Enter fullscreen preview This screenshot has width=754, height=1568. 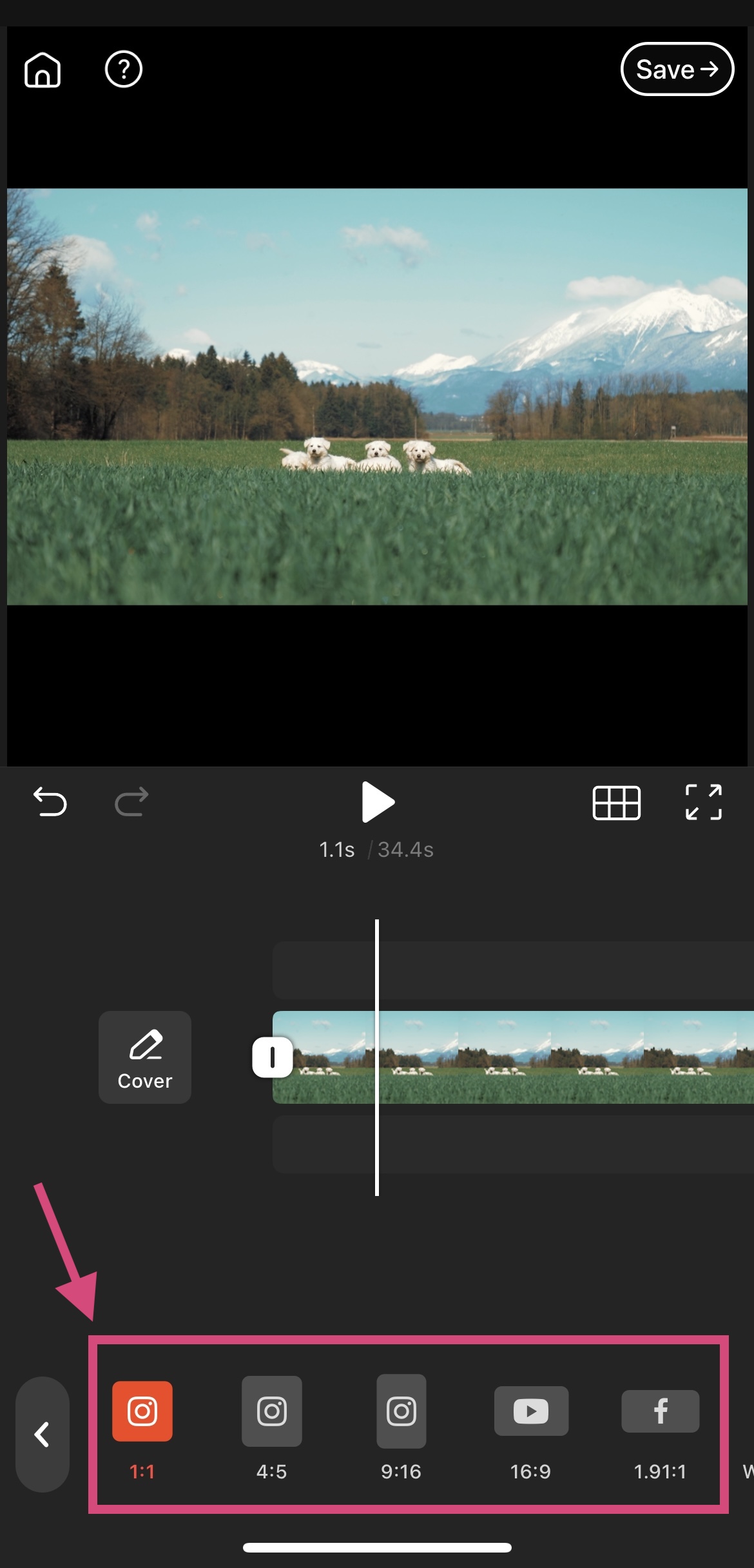[703, 802]
